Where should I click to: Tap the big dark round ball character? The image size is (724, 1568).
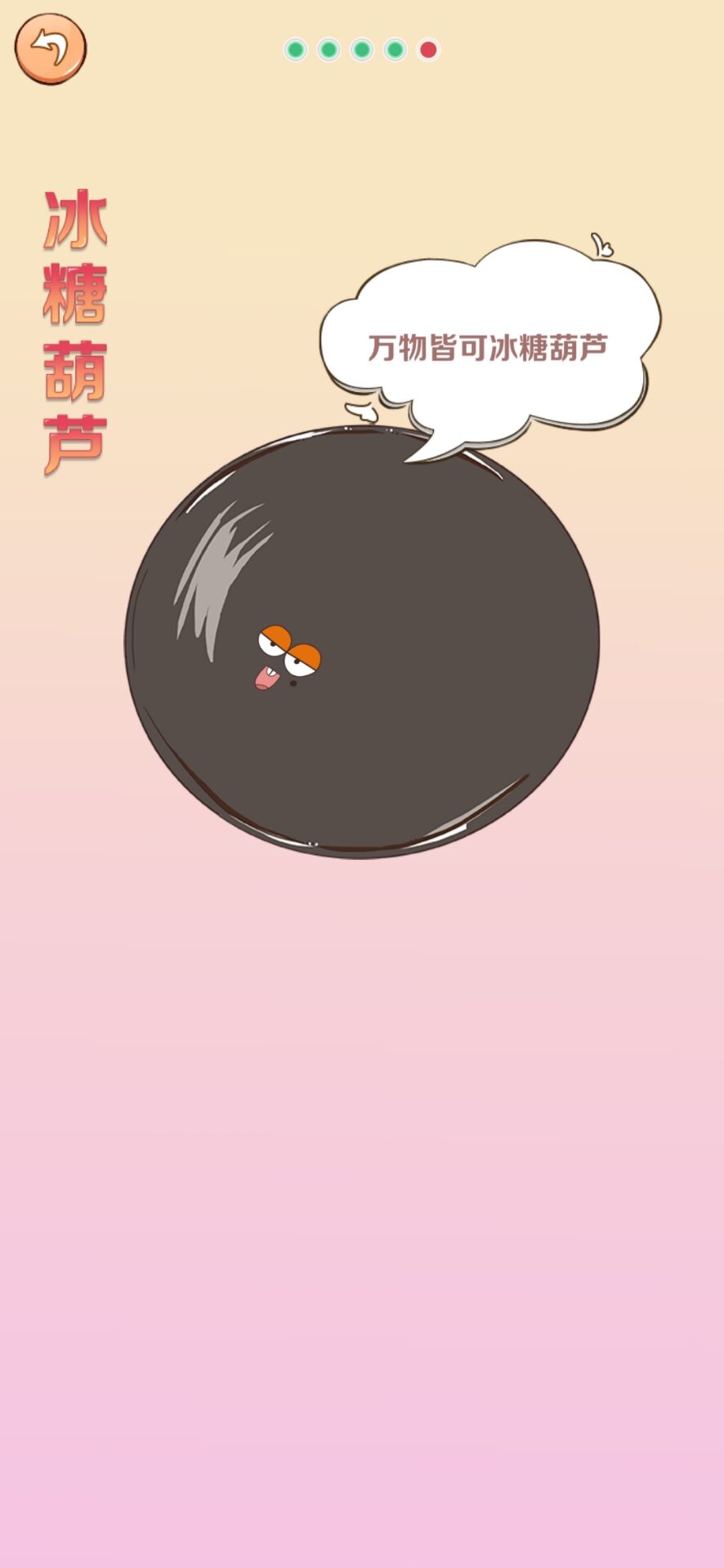[x=362, y=641]
